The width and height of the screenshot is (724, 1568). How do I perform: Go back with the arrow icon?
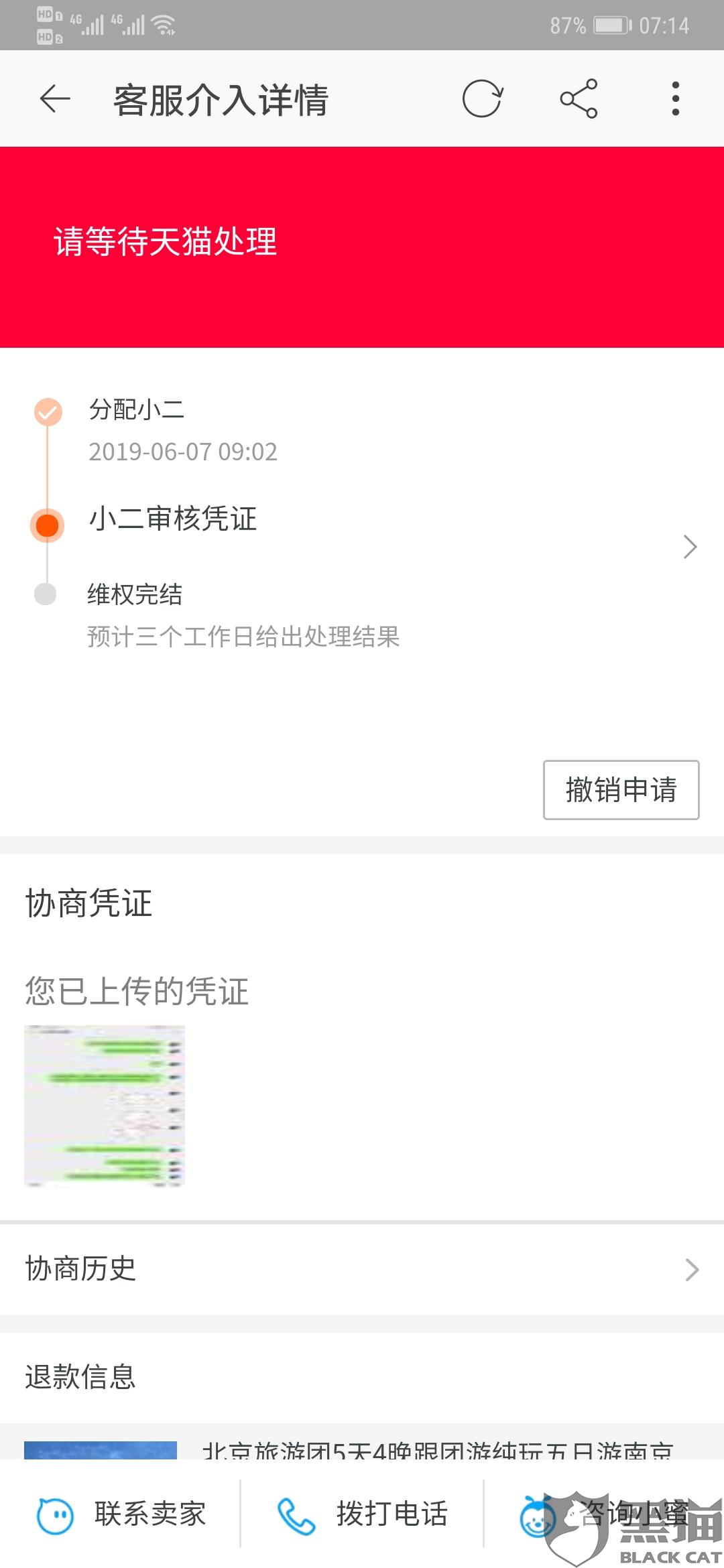(x=55, y=99)
